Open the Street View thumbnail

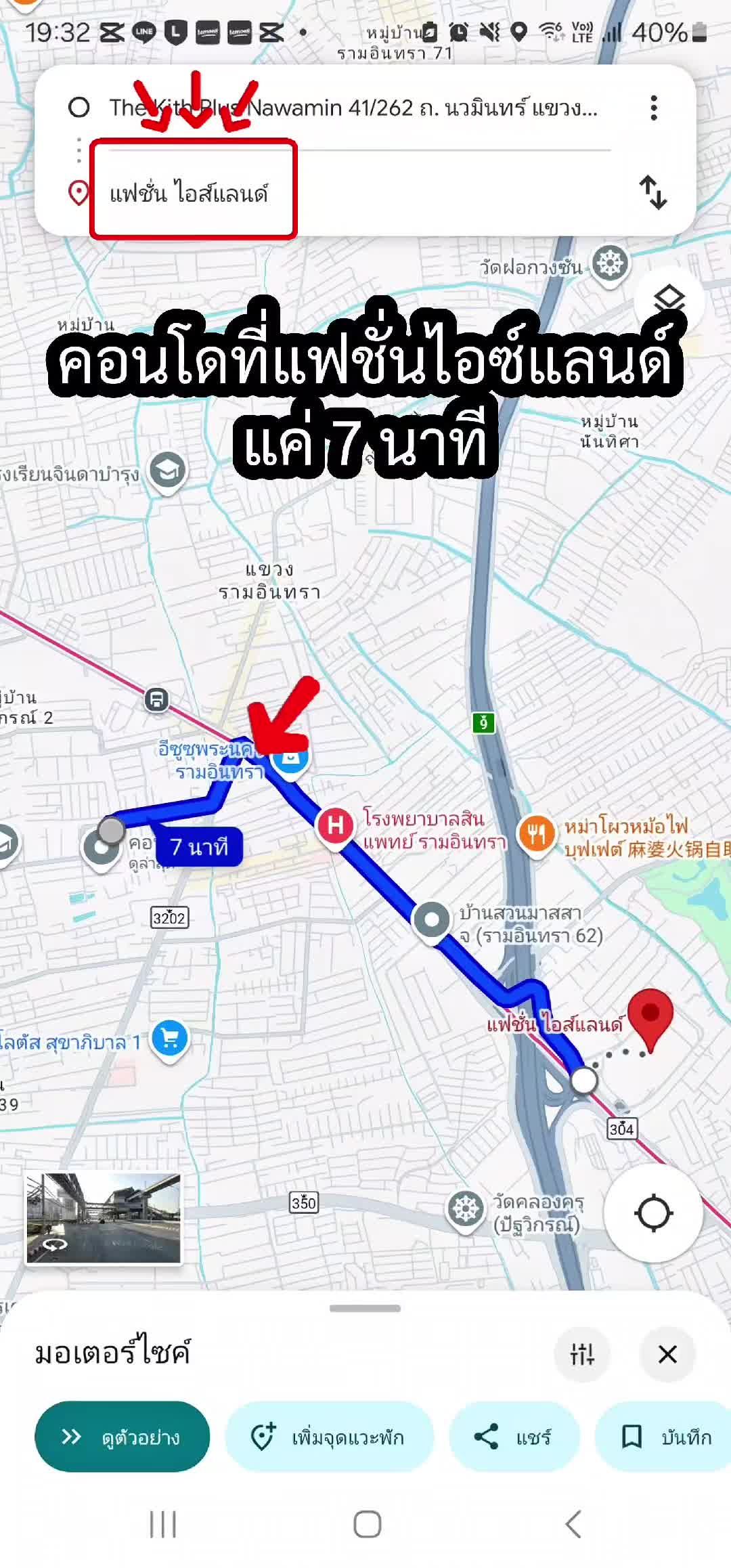pyautogui.click(x=104, y=1219)
